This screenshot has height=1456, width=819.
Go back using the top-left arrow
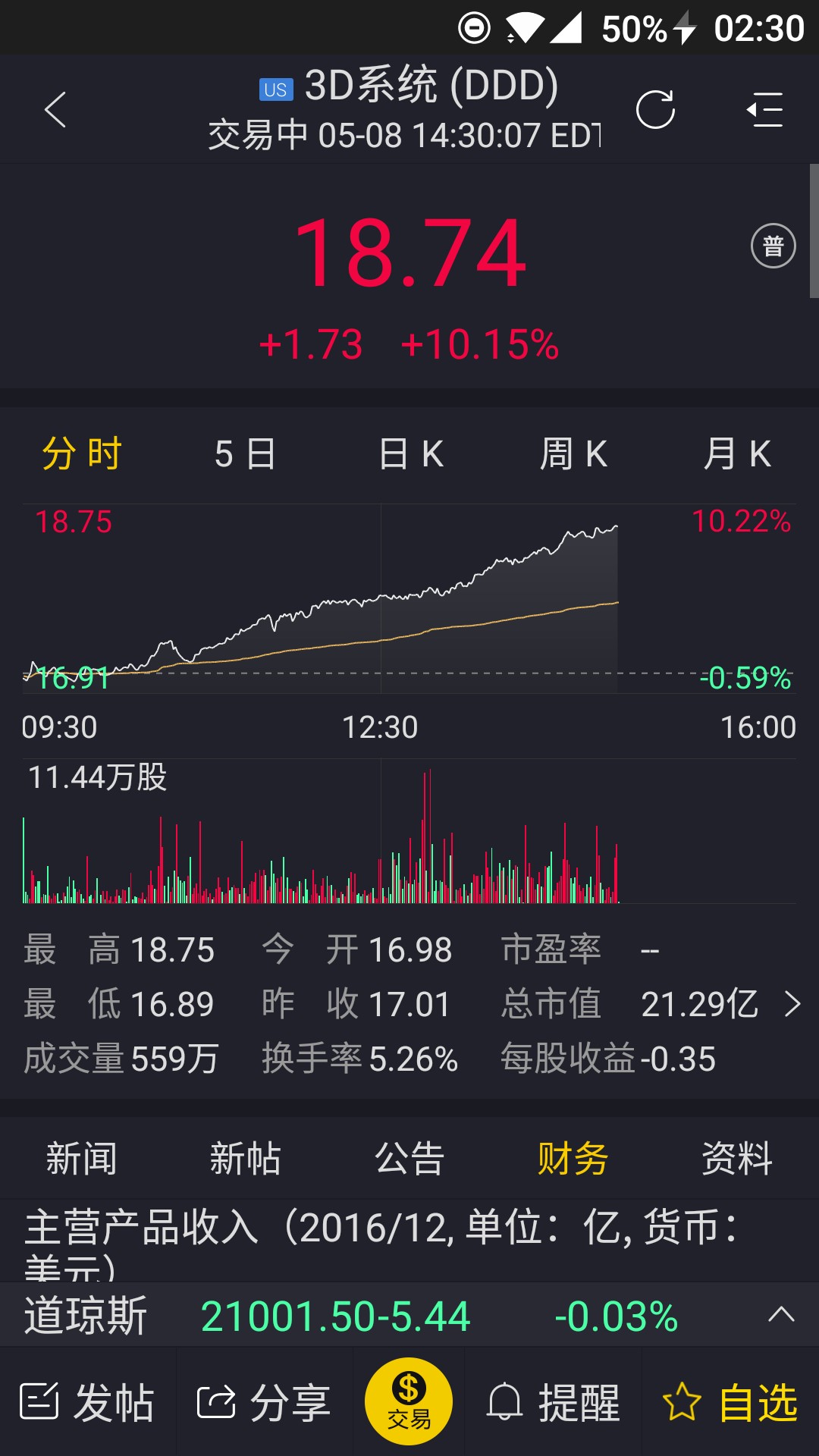click(x=55, y=110)
